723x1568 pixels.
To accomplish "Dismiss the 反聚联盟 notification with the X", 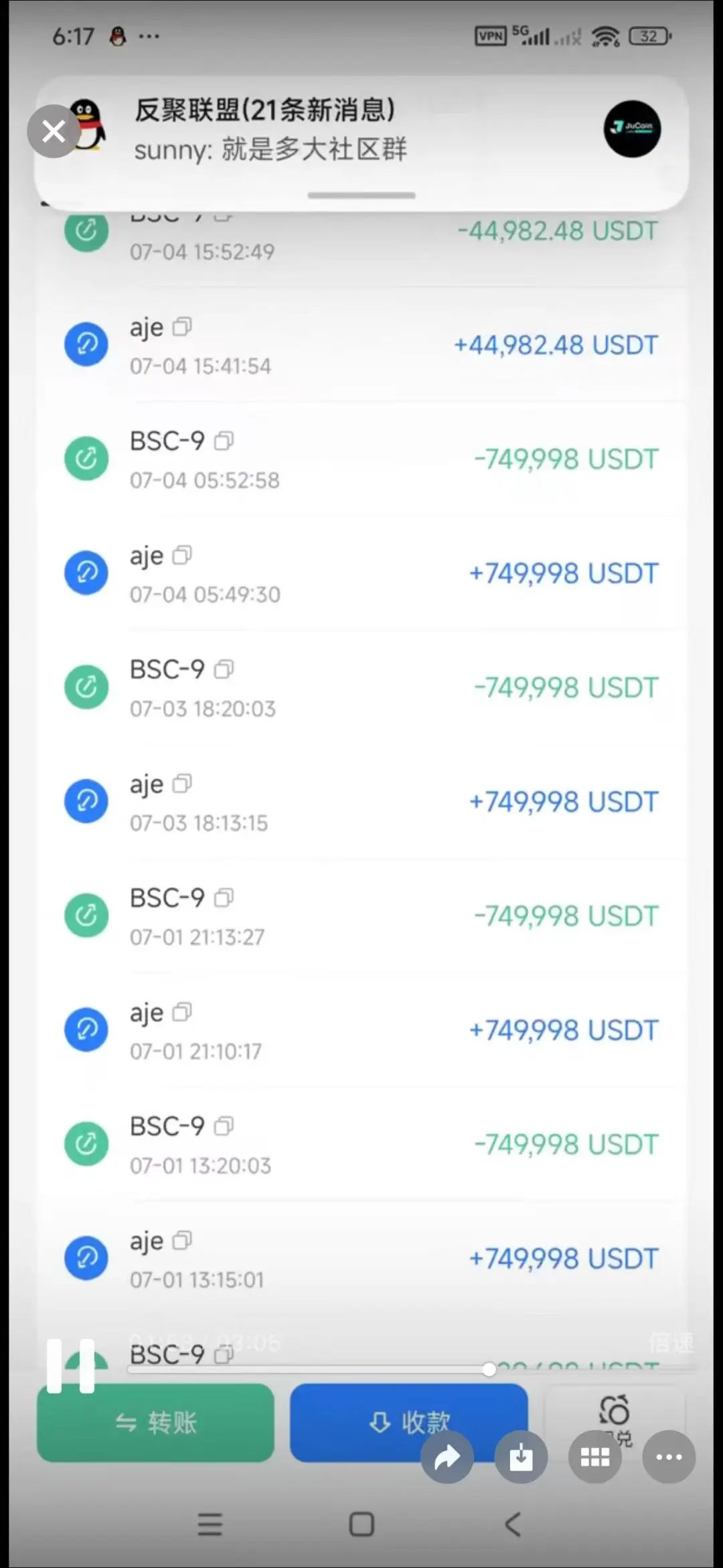I will click(53, 131).
